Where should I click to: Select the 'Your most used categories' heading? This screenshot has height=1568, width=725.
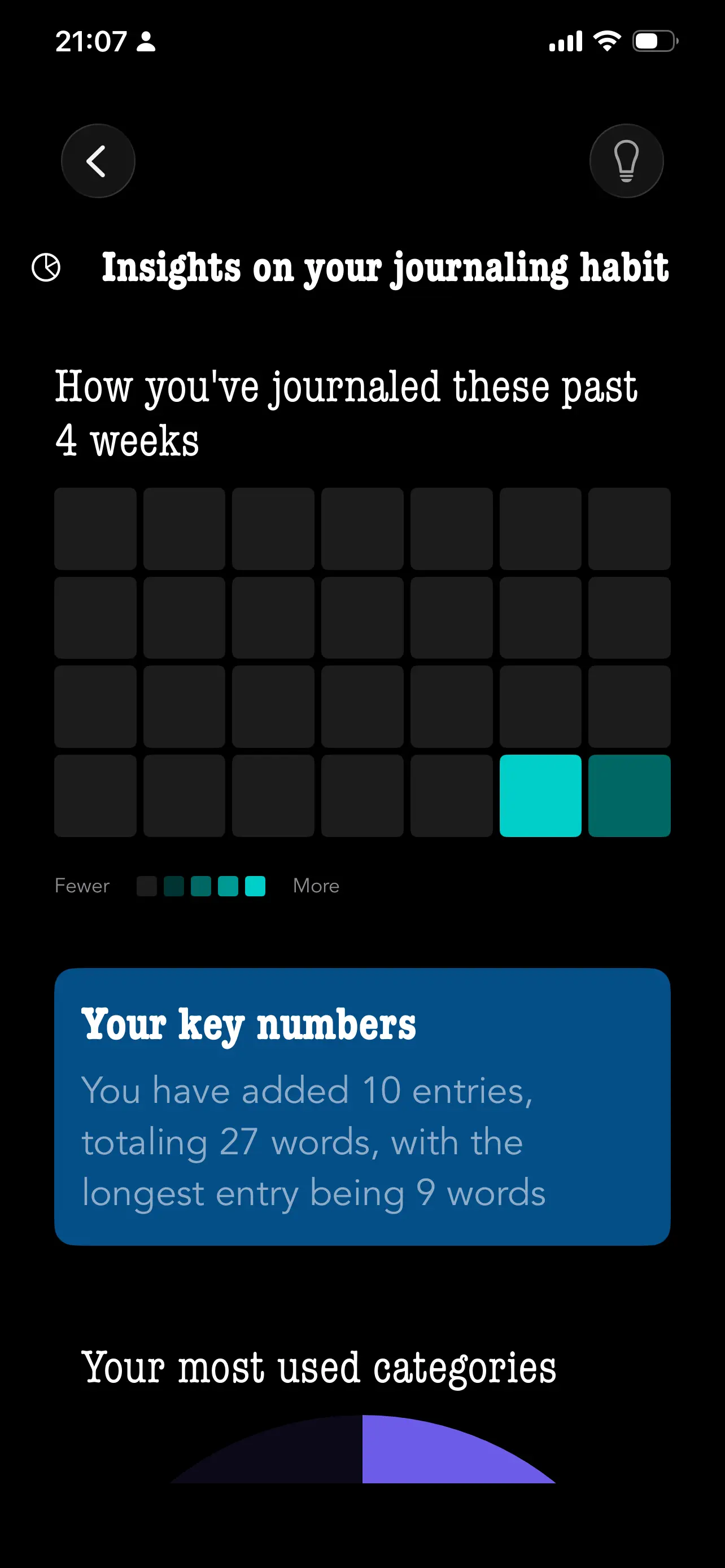[320, 1368]
